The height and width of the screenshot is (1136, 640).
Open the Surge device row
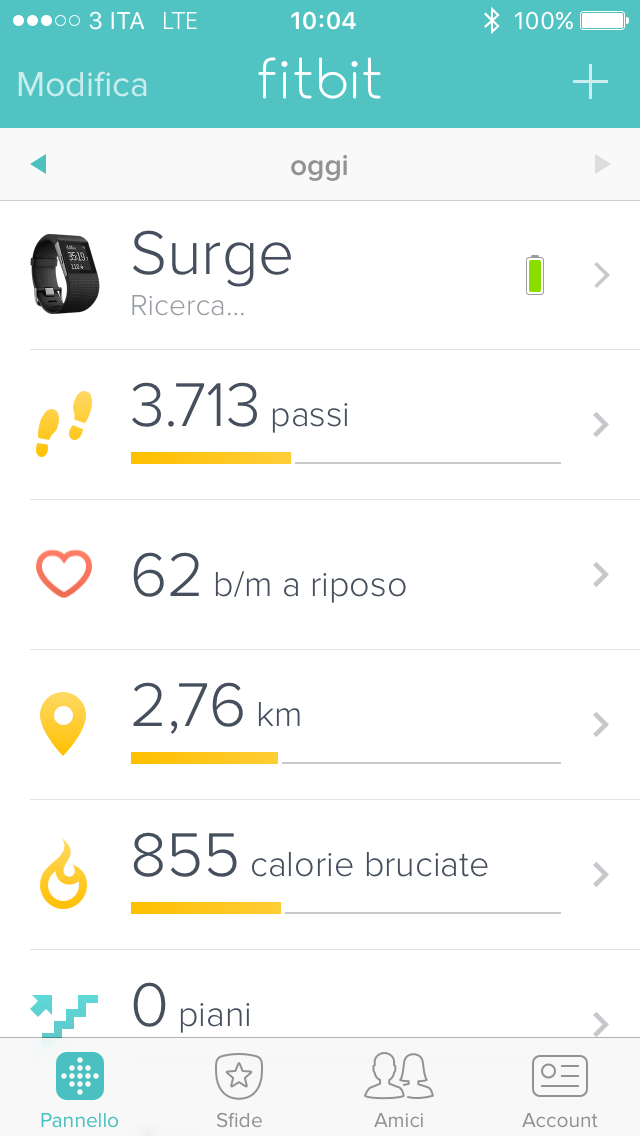click(x=320, y=274)
